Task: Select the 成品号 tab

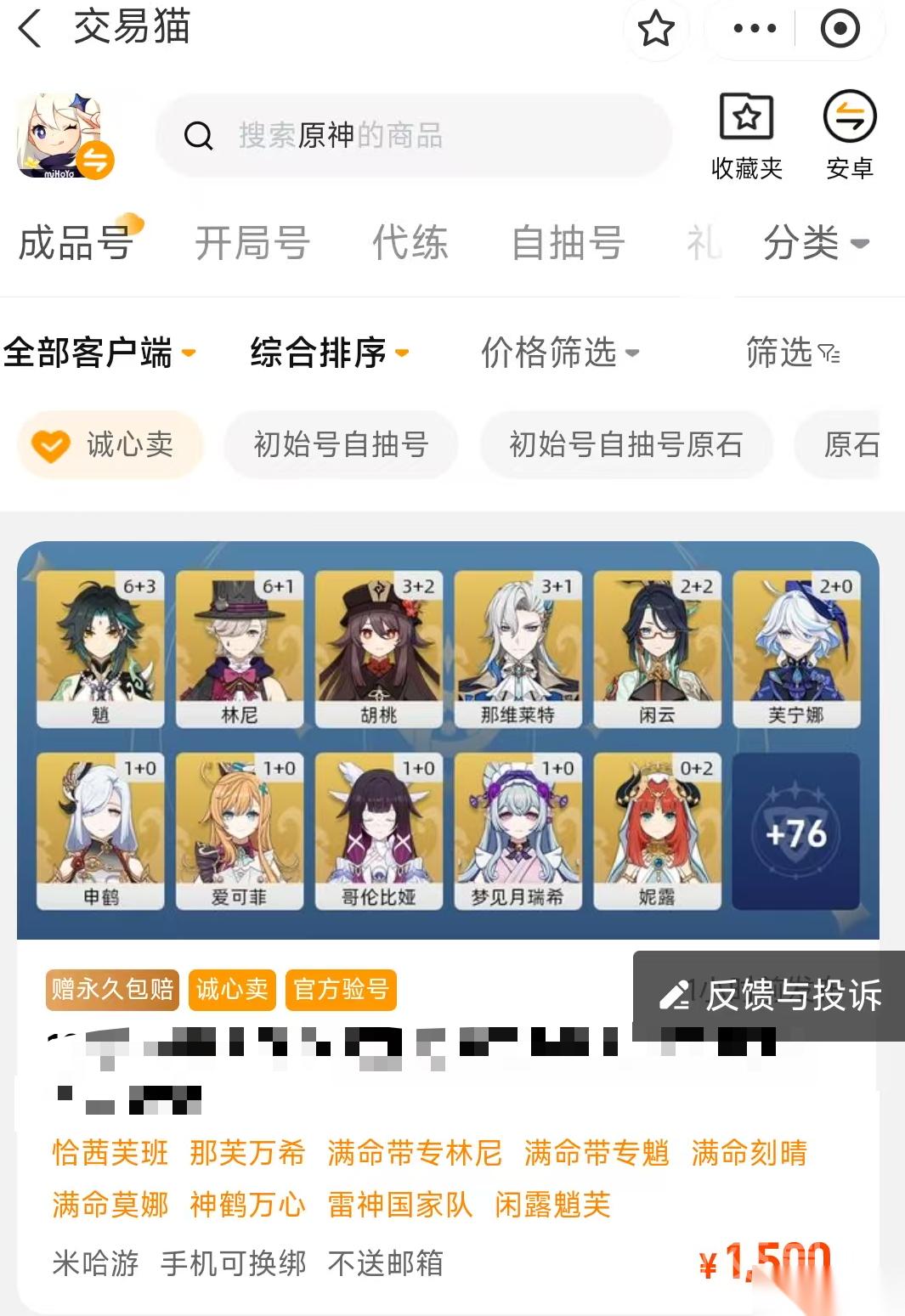Action: (x=76, y=243)
